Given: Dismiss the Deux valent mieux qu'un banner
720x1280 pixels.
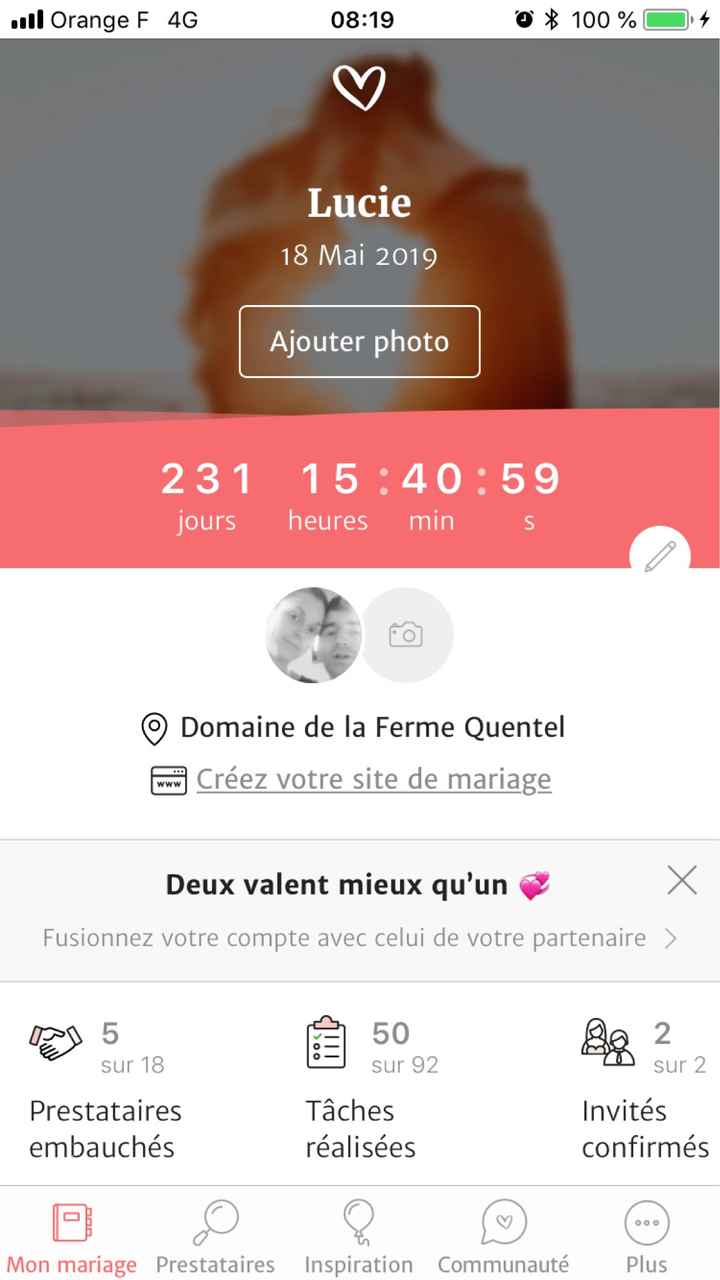Looking at the screenshot, I should point(682,880).
